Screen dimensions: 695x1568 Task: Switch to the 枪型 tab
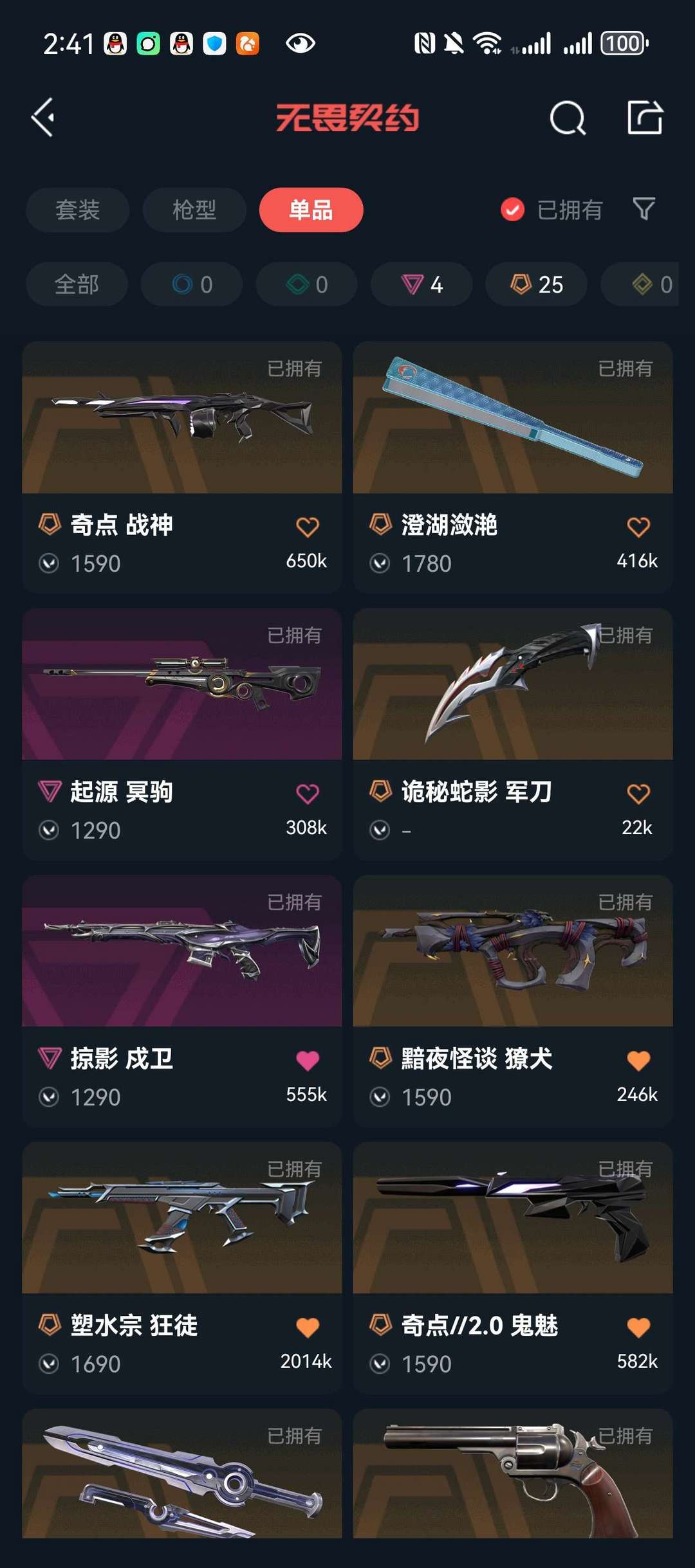pyautogui.click(x=194, y=210)
